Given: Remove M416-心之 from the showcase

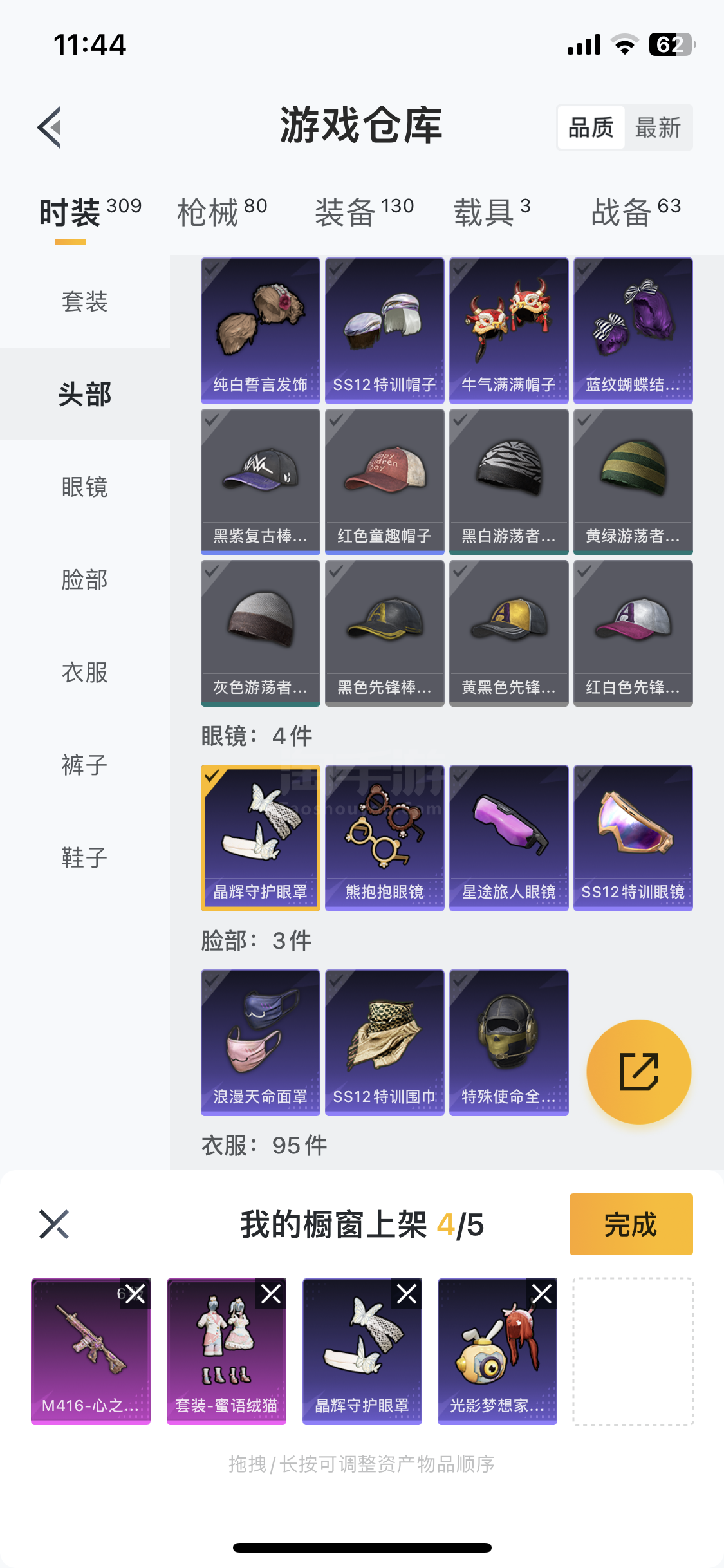Looking at the screenshot, I should [135, 1294].
